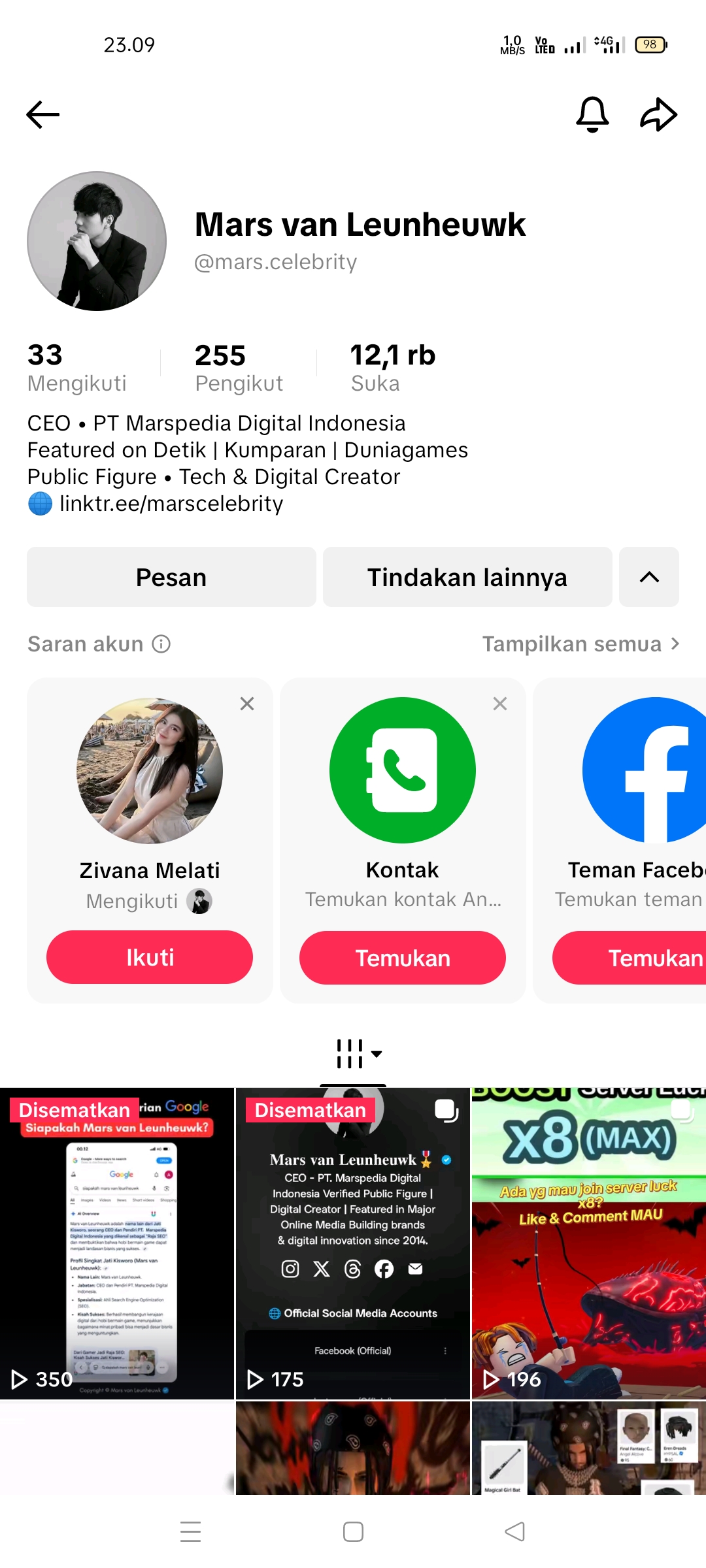Collapse the suggested accounts section
706x1568 pixels.
click(648, 577)
